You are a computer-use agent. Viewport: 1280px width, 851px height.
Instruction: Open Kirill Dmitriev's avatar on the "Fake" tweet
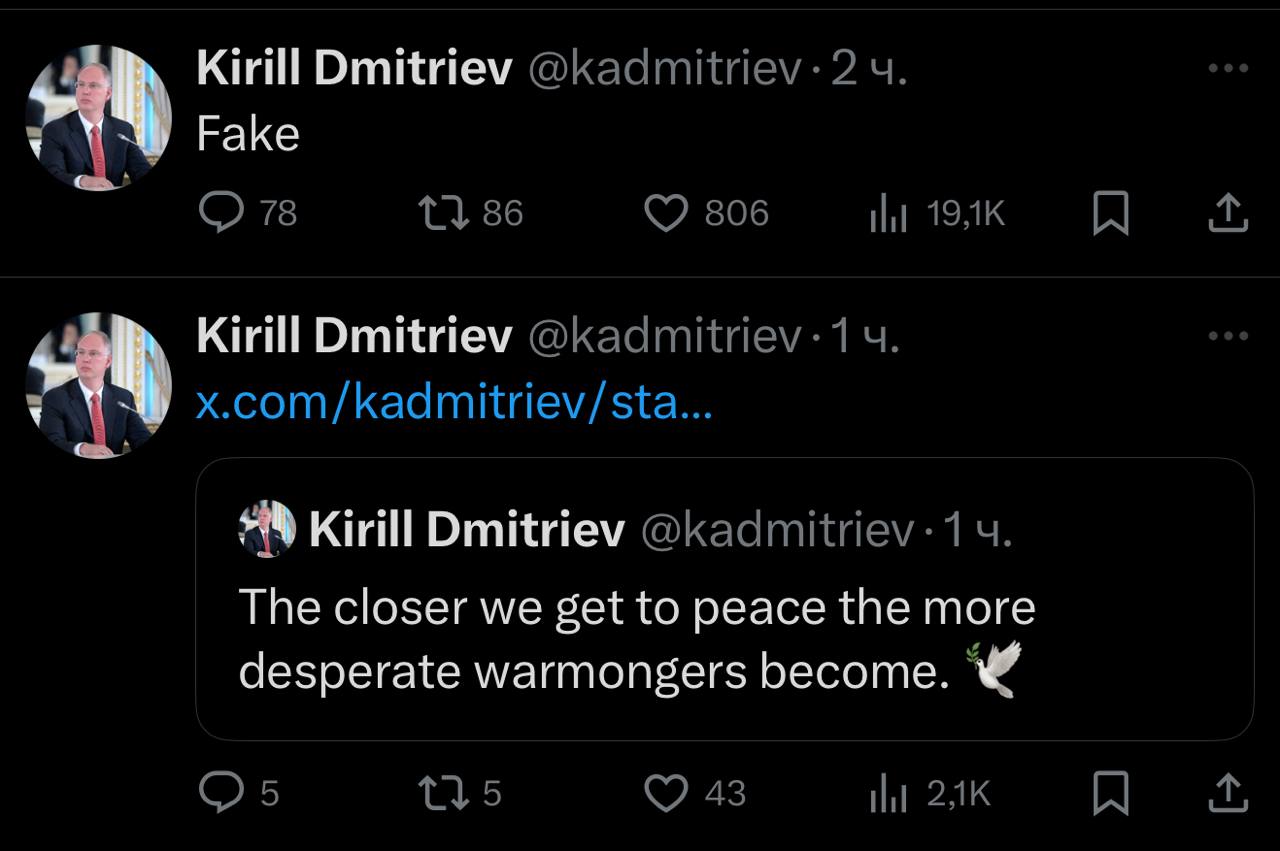tap(98, 118)
